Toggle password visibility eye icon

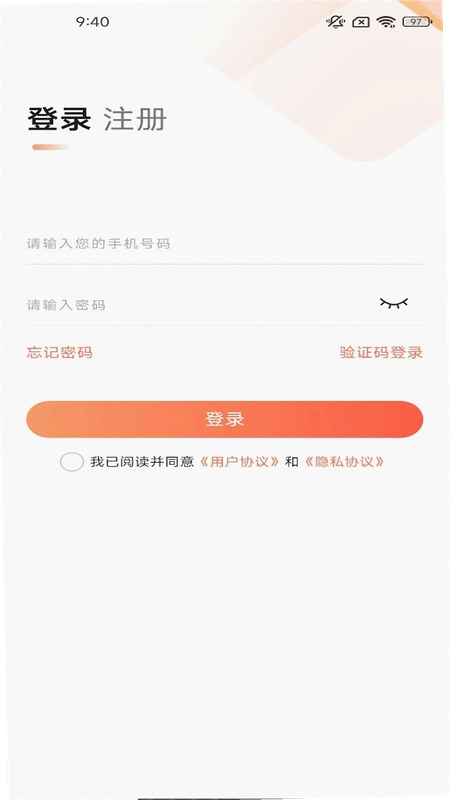click(x=394, y=303)
